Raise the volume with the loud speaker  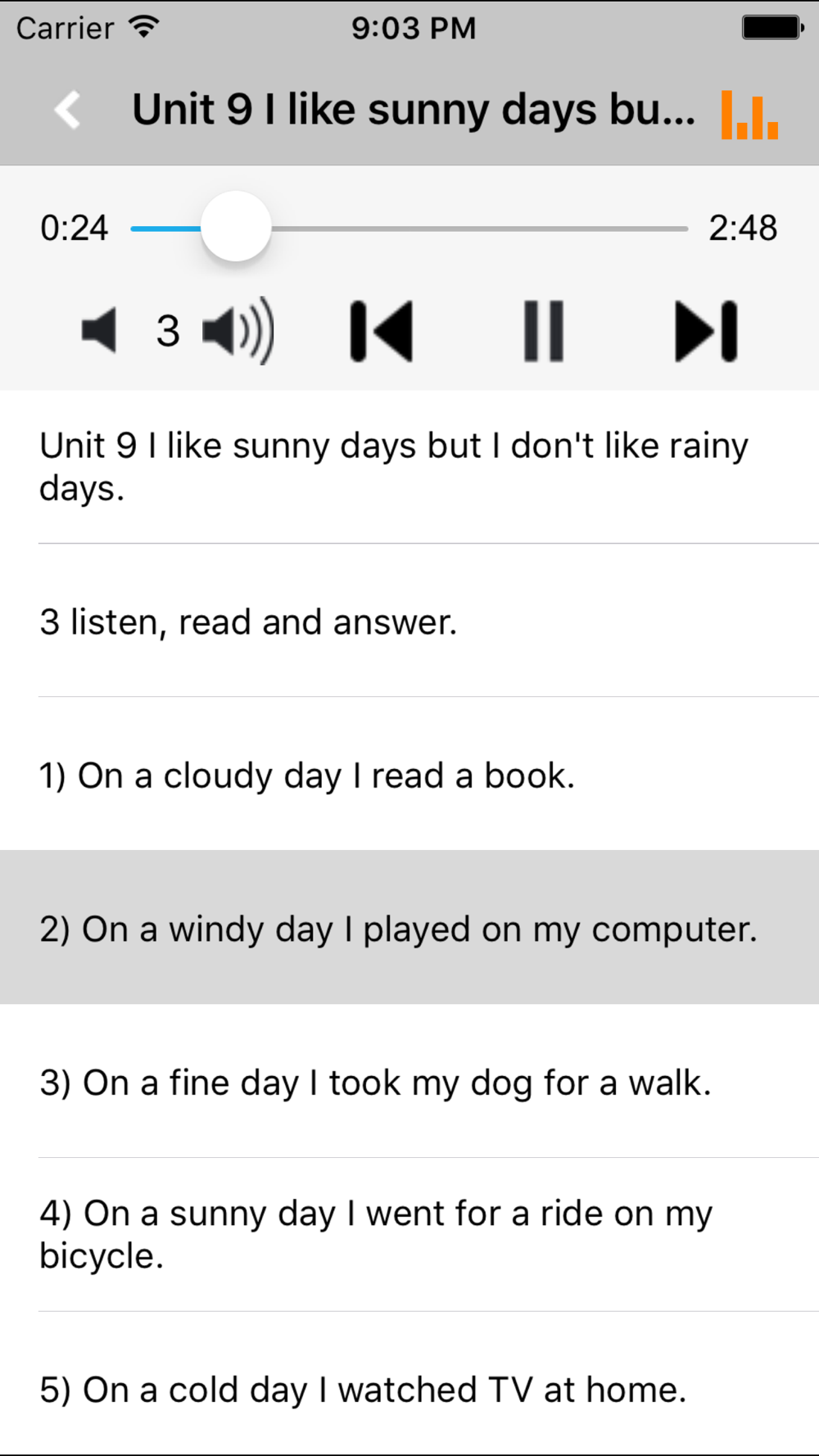click(238, 331)
